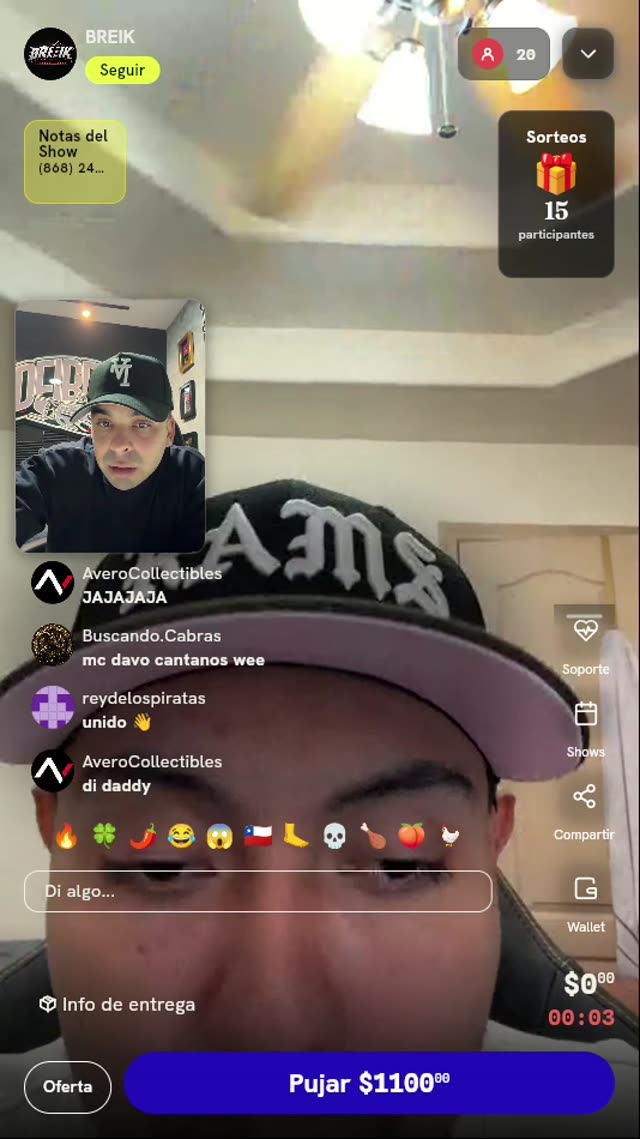
Task: Open the BREIK profile avatar
Action: [50, 54]
